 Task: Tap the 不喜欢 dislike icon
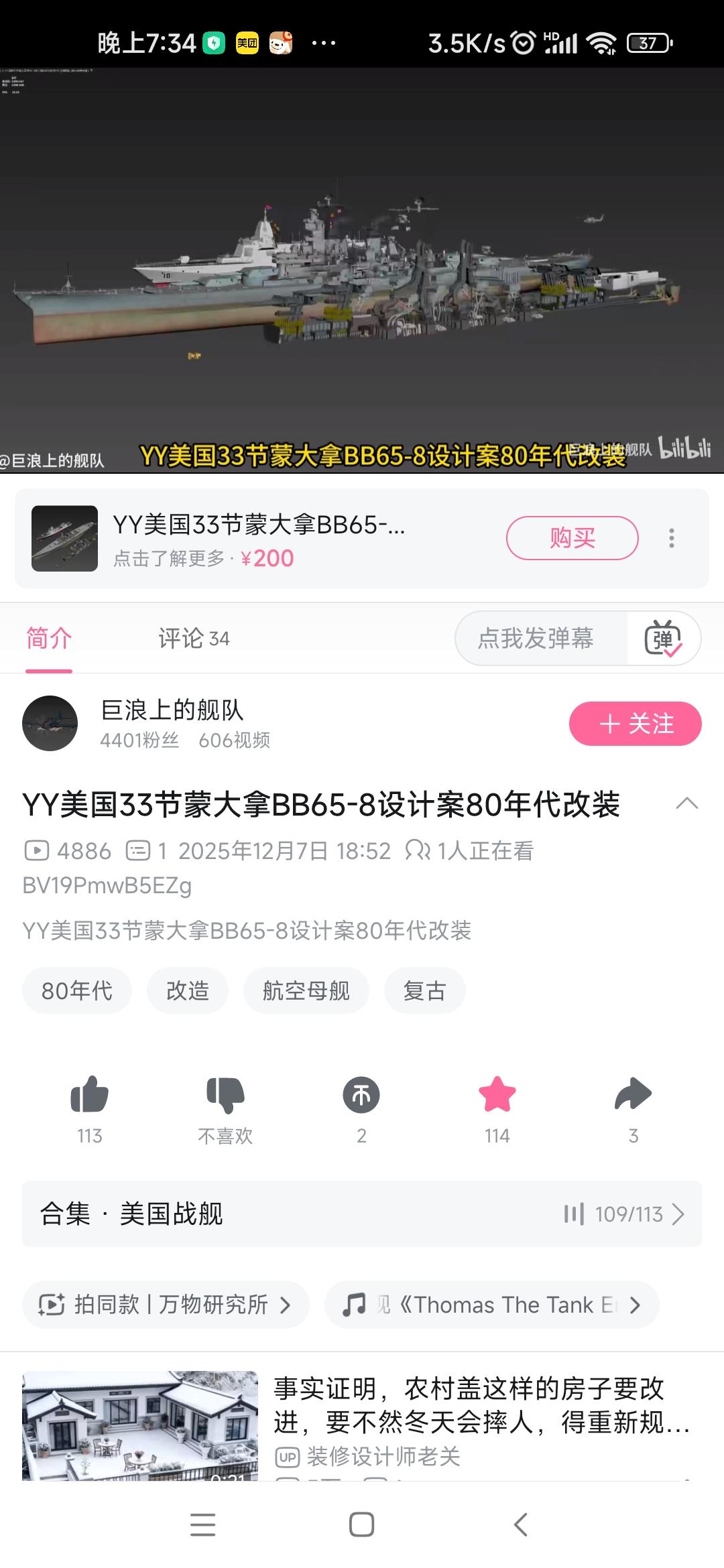tap(225, 1095)
